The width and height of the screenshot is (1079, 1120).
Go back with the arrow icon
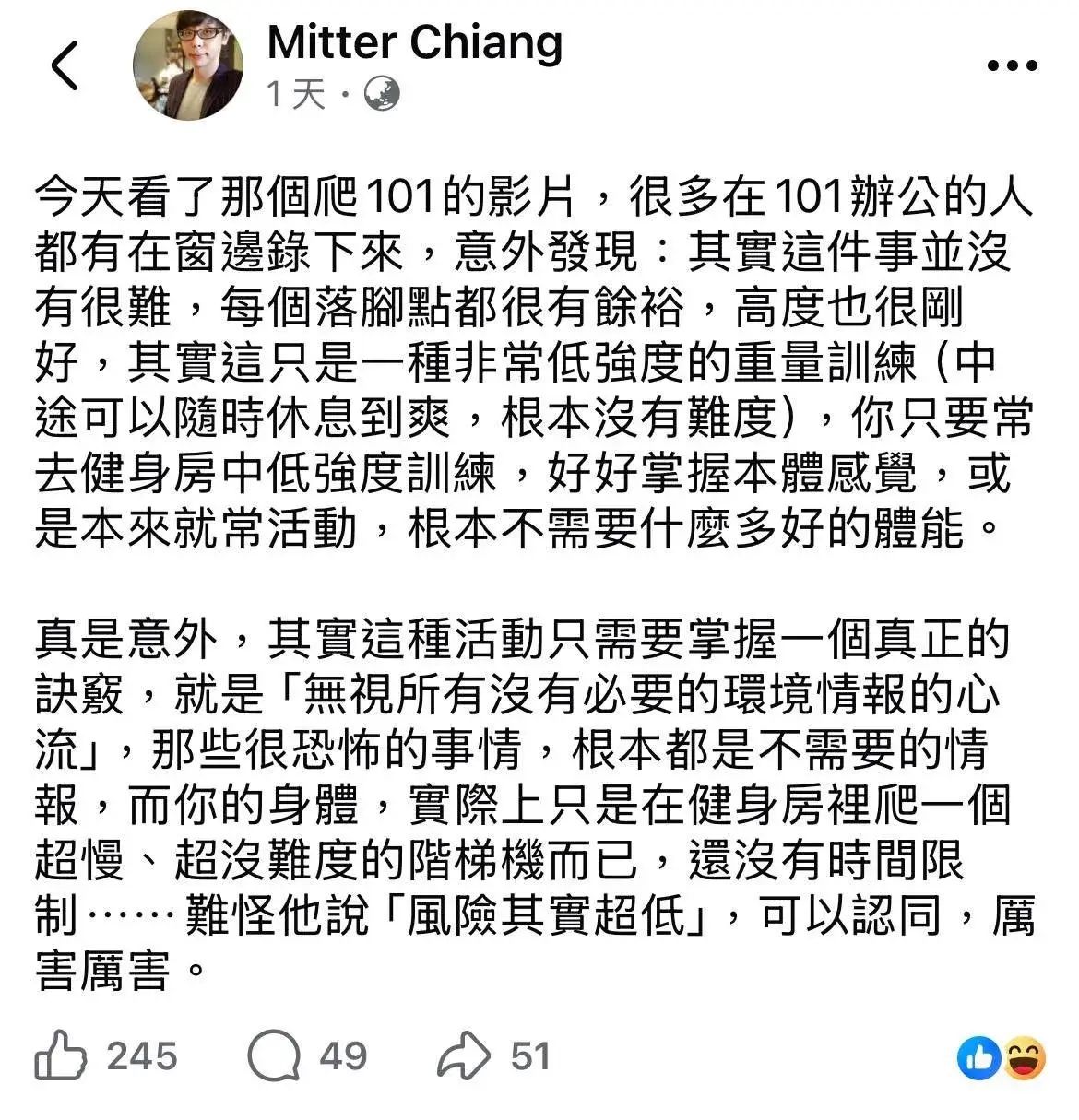(65, 66)
